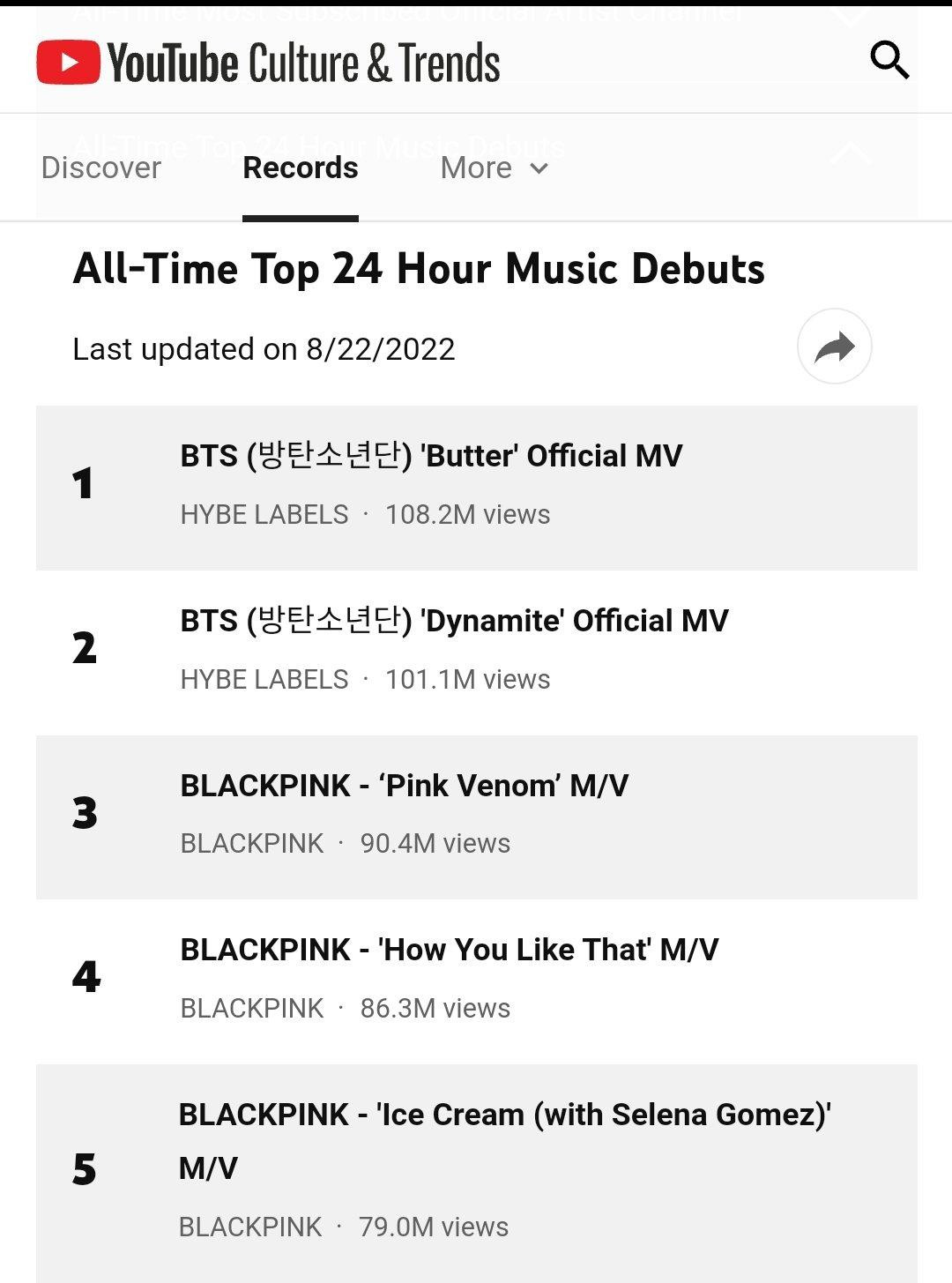
Task: Open the search magnifier icon
Action: 889,61
